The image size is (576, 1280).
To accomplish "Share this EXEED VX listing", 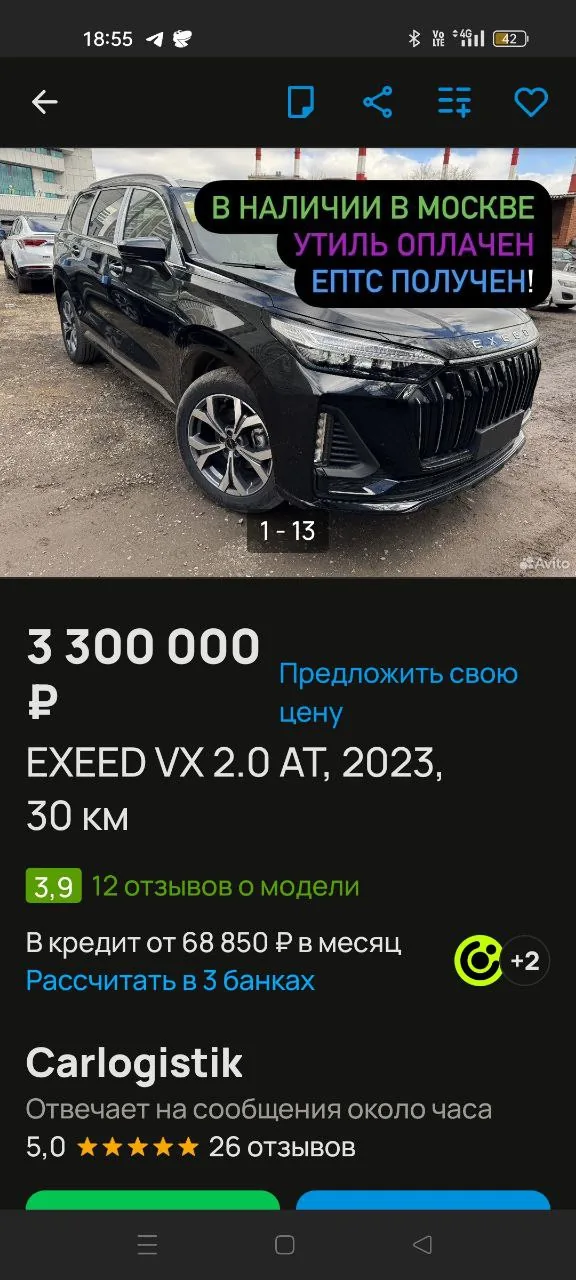I will [x=377, y=102].
